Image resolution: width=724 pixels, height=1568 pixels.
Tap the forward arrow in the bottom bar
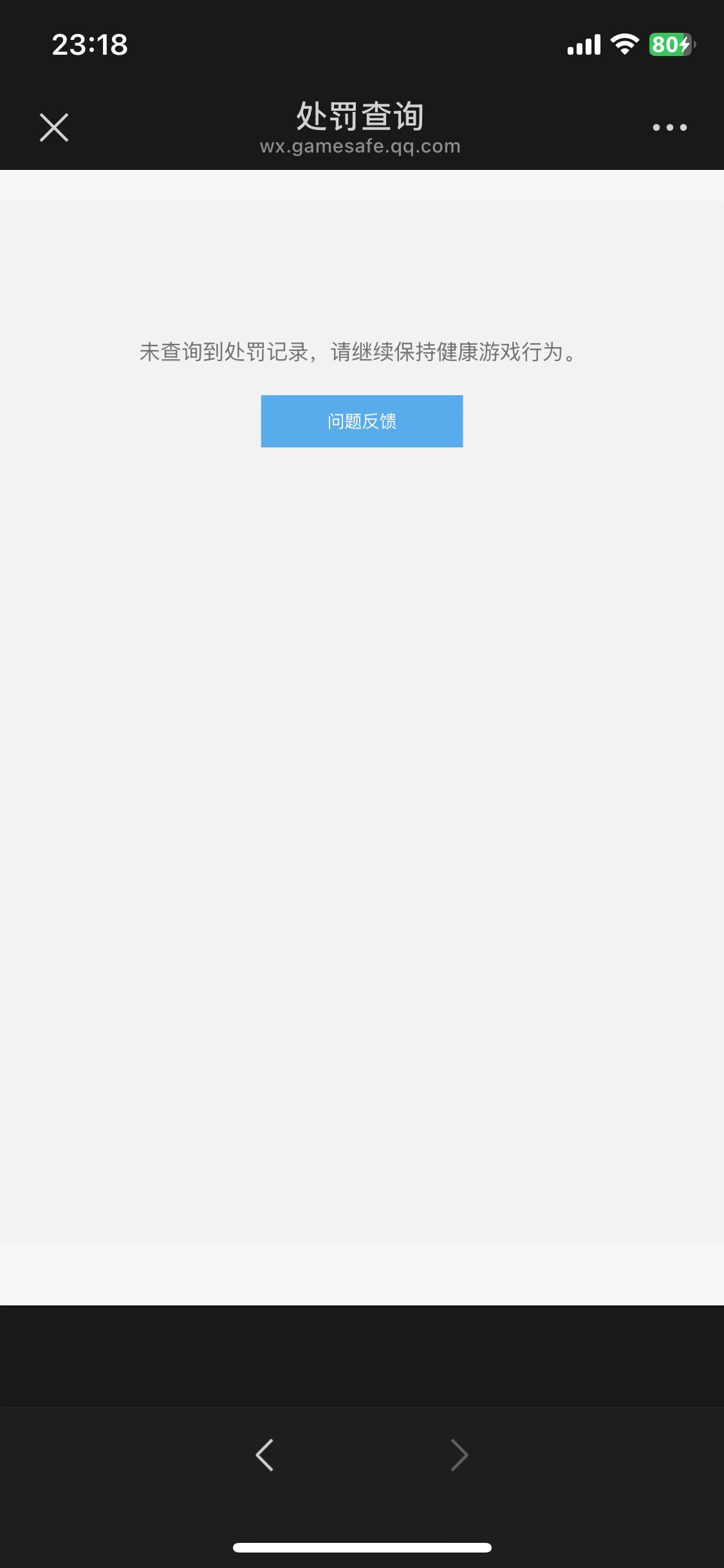459,1455
